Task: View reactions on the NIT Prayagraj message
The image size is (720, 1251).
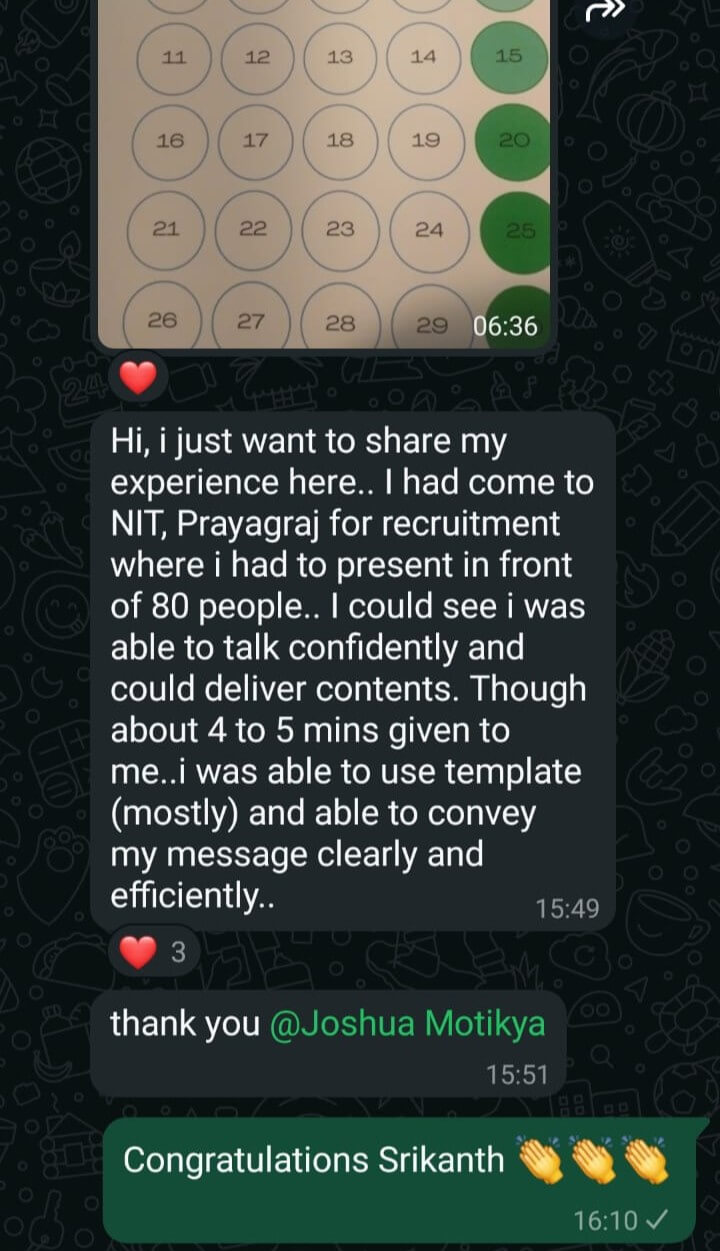Action: pos(153,953)
